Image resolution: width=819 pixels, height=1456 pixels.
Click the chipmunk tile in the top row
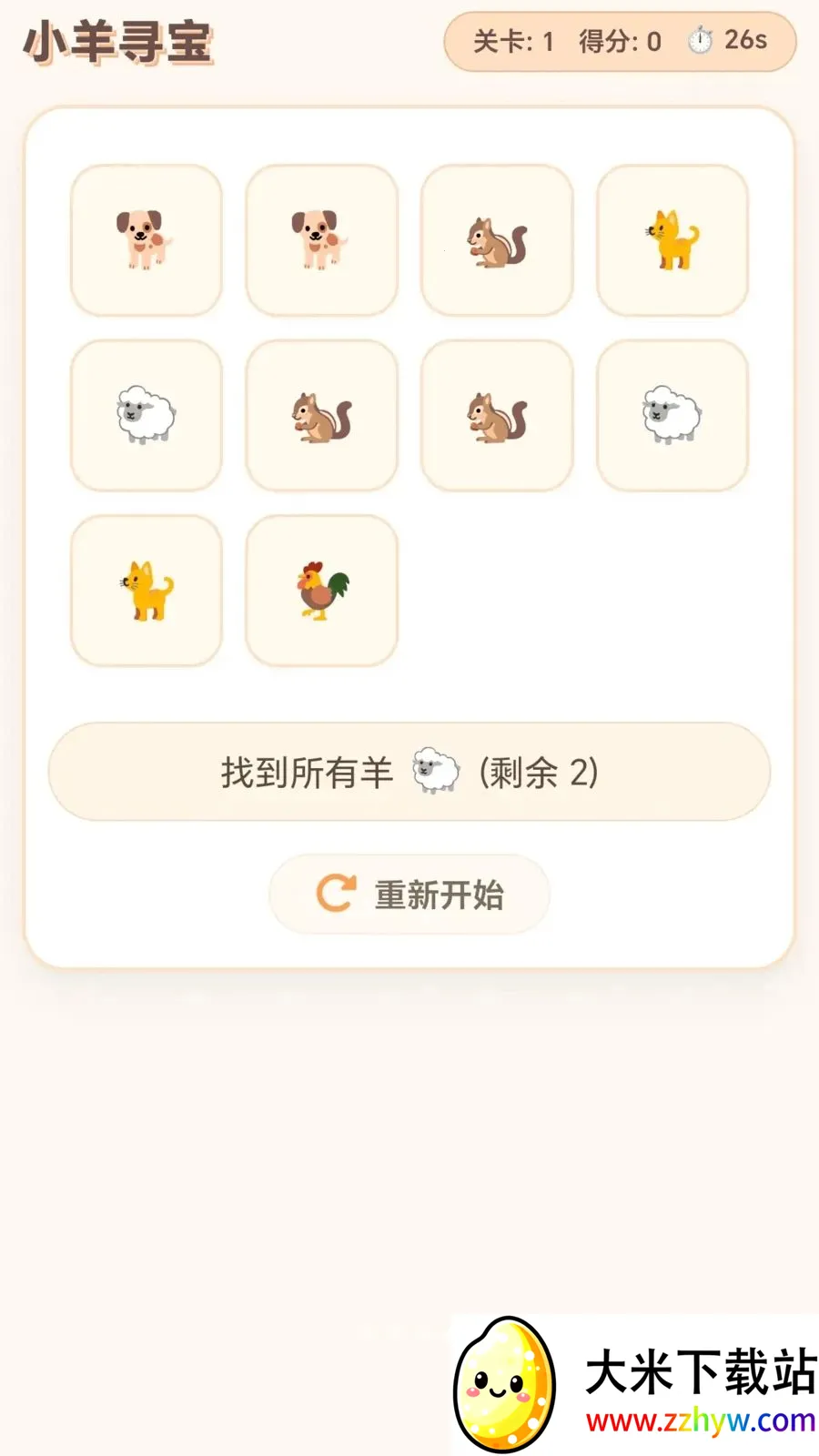pyautogui.click(x=497, y=240)
